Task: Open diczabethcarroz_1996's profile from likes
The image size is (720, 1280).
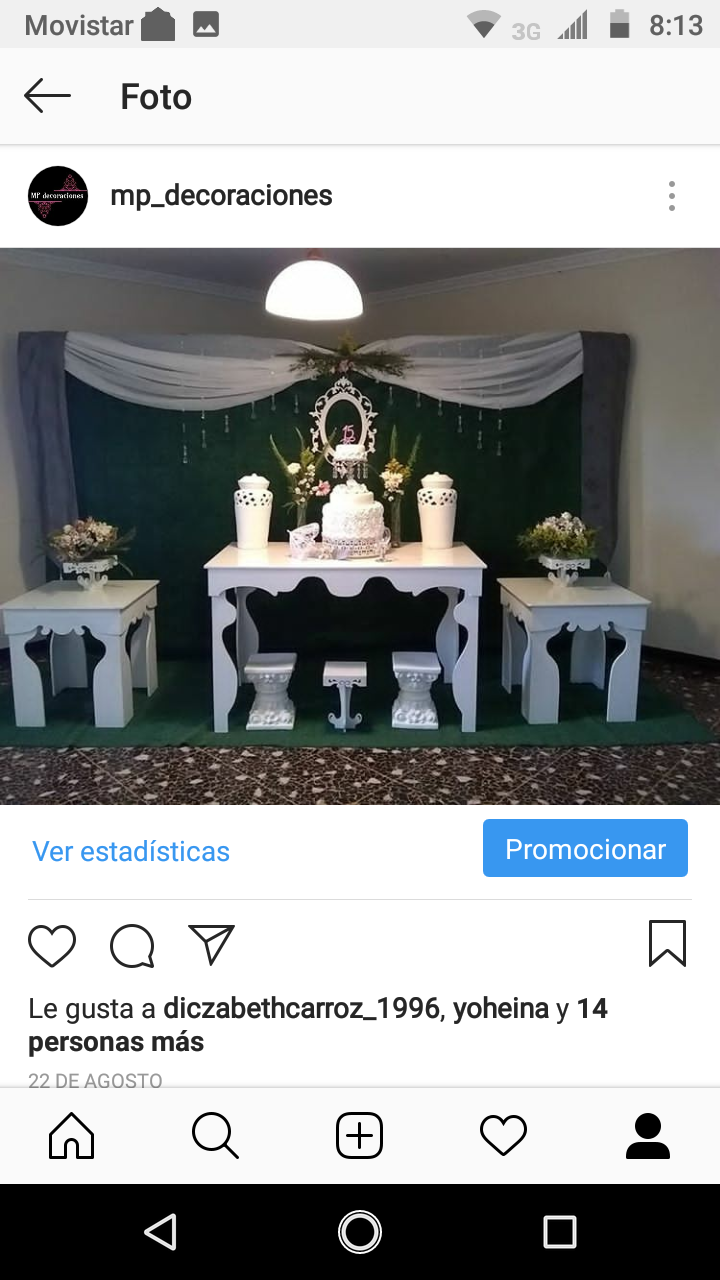Action: click(301, 1008)
